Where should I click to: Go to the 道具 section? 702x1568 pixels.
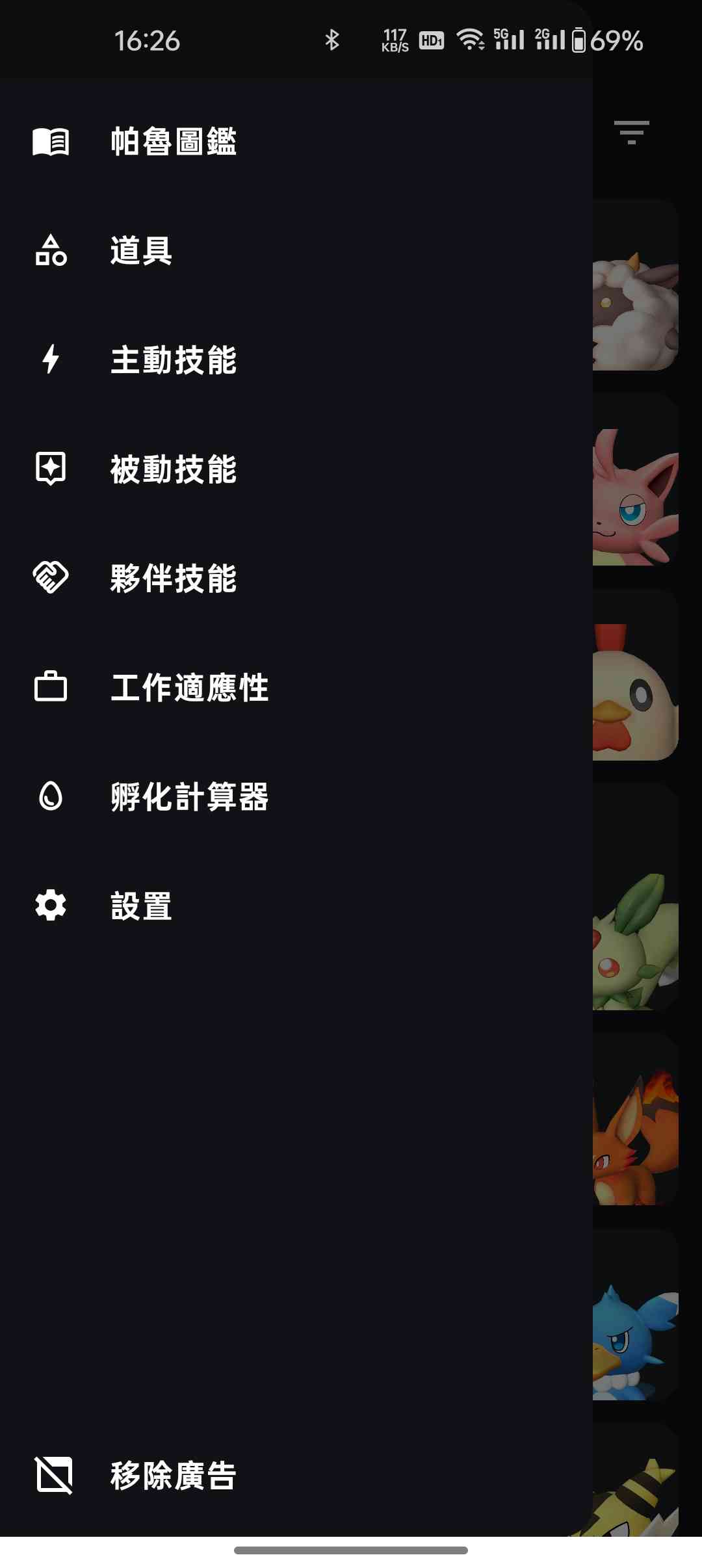coord(141,250)
